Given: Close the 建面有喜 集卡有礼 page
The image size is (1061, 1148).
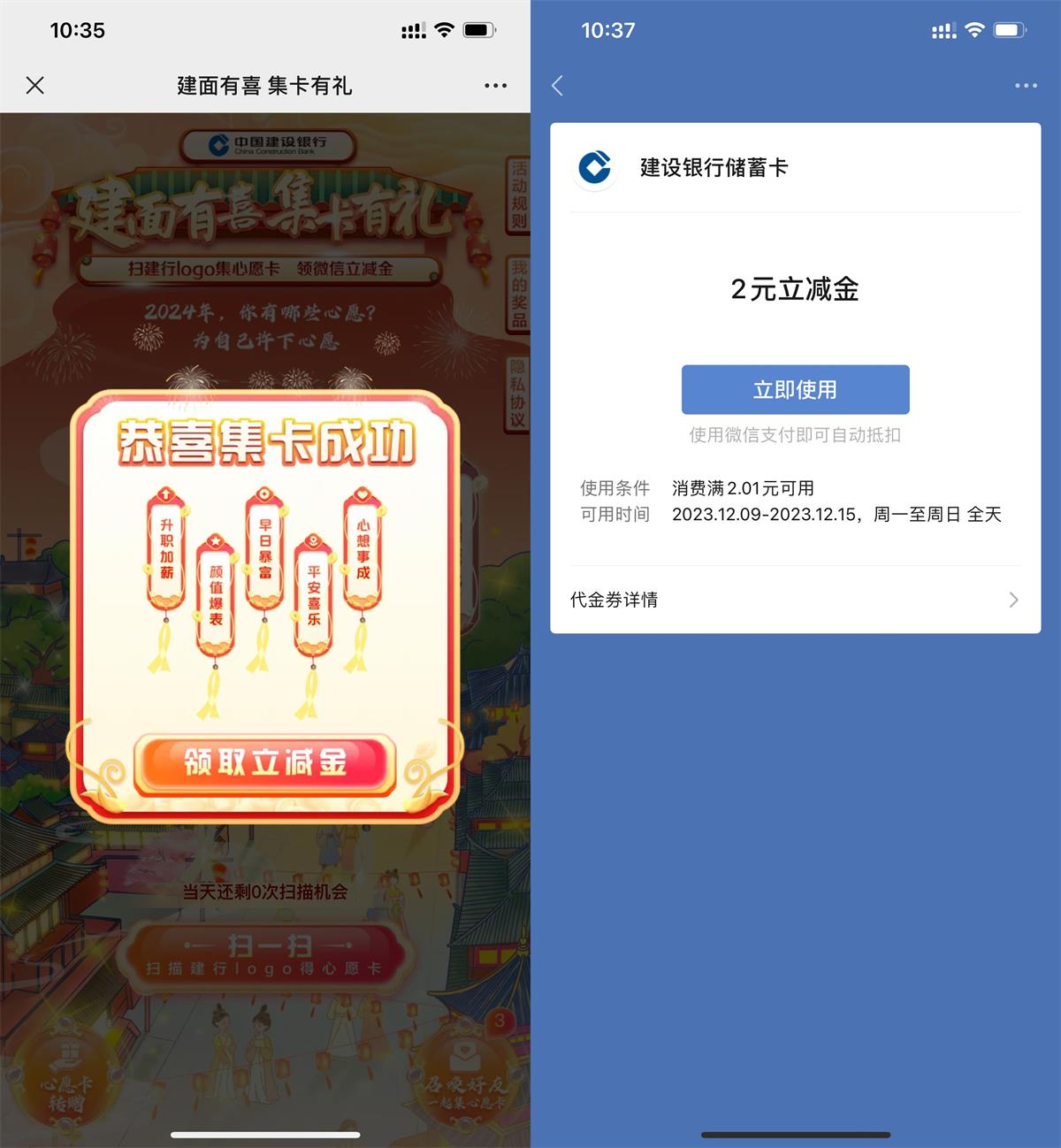Looking at the screenshot, I should click(35, 85).
